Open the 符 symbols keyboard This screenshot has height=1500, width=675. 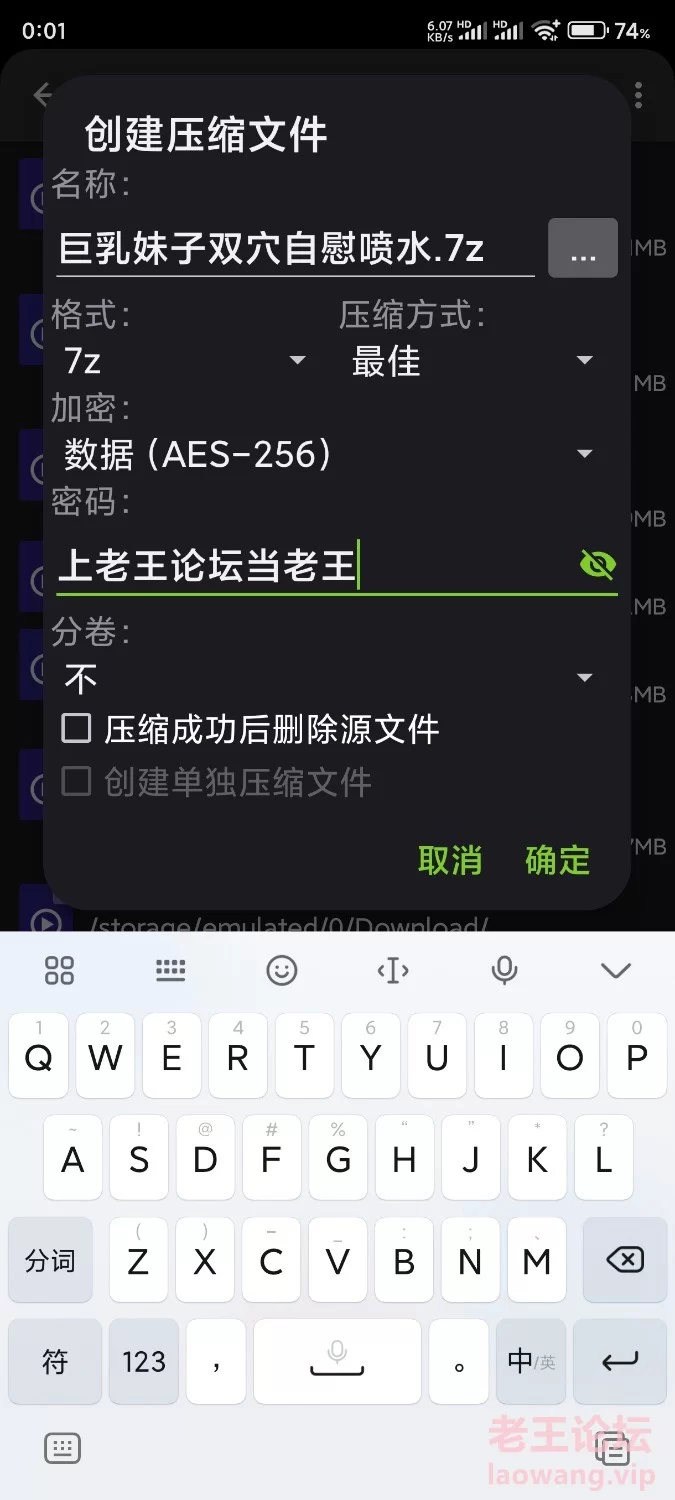pyautogui.click(x=55, y=1361)
